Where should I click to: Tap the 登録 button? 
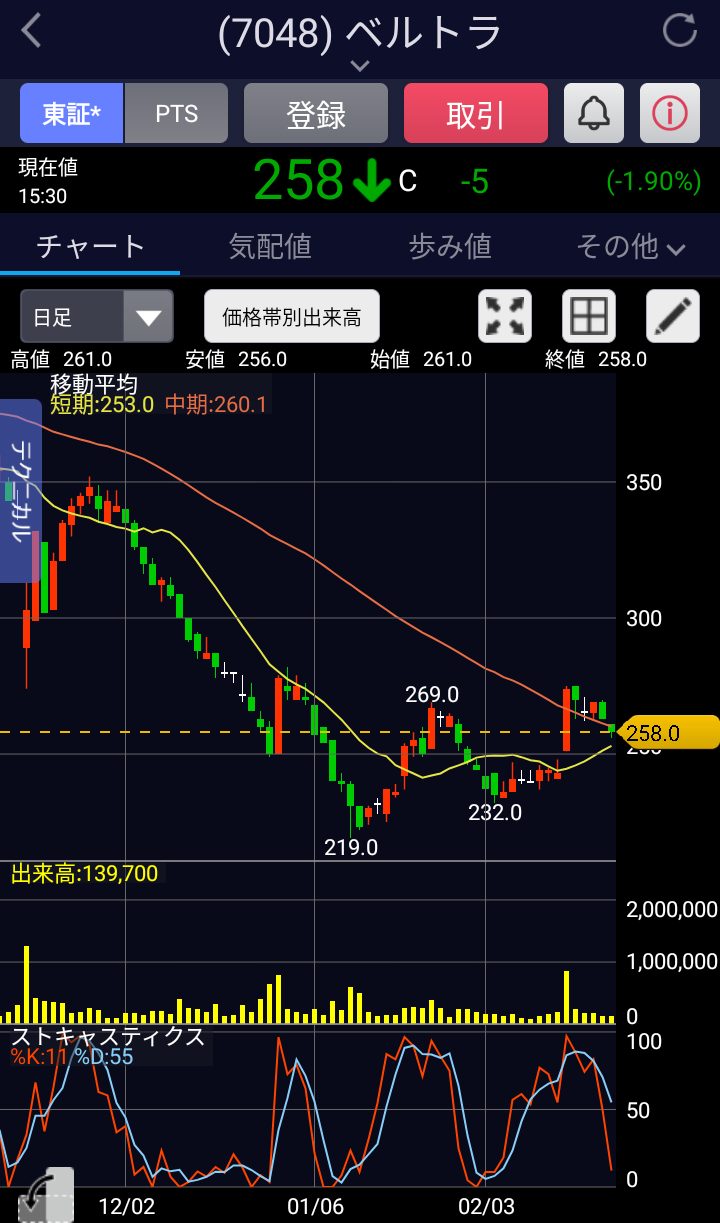click(316, 114)
